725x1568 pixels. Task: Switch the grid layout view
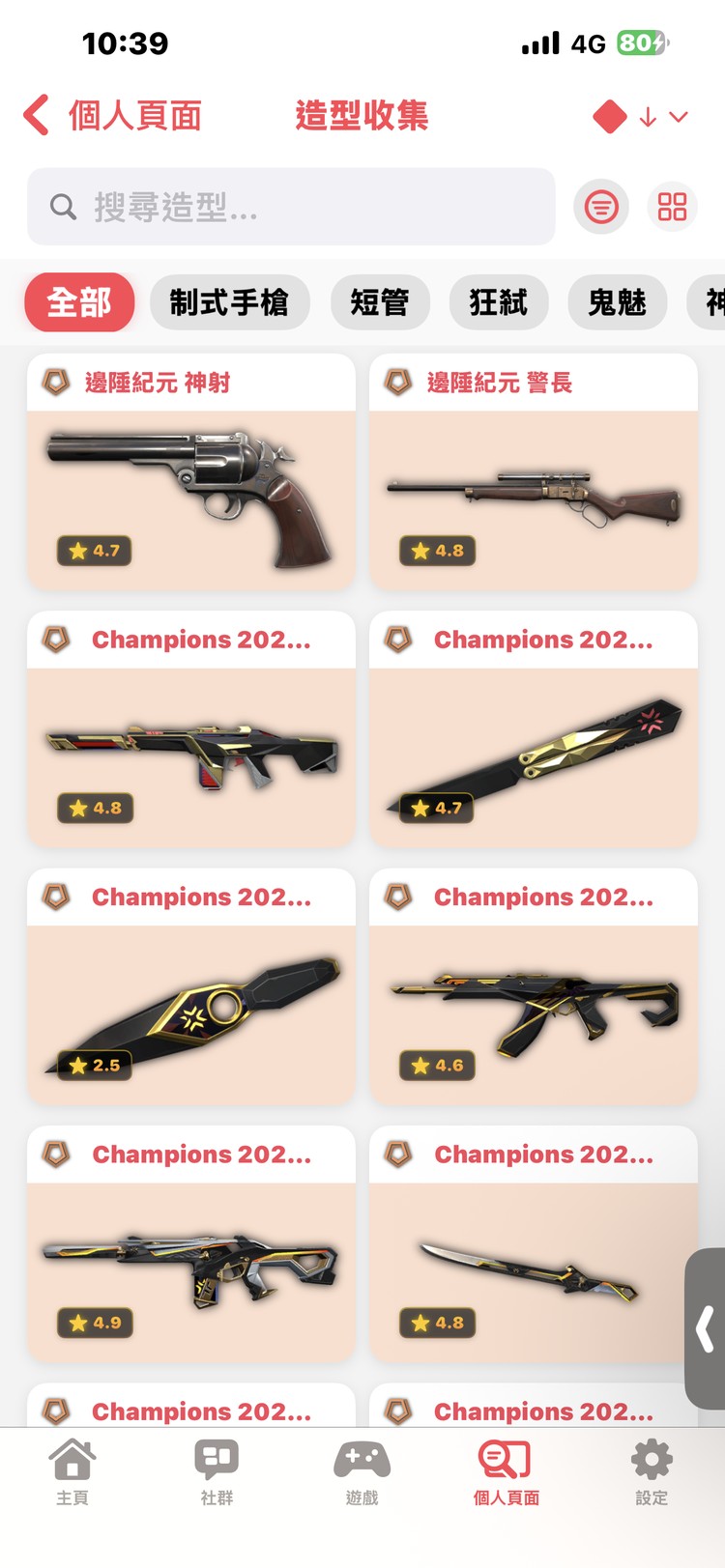pyautogui.click(x=672, y=207)
